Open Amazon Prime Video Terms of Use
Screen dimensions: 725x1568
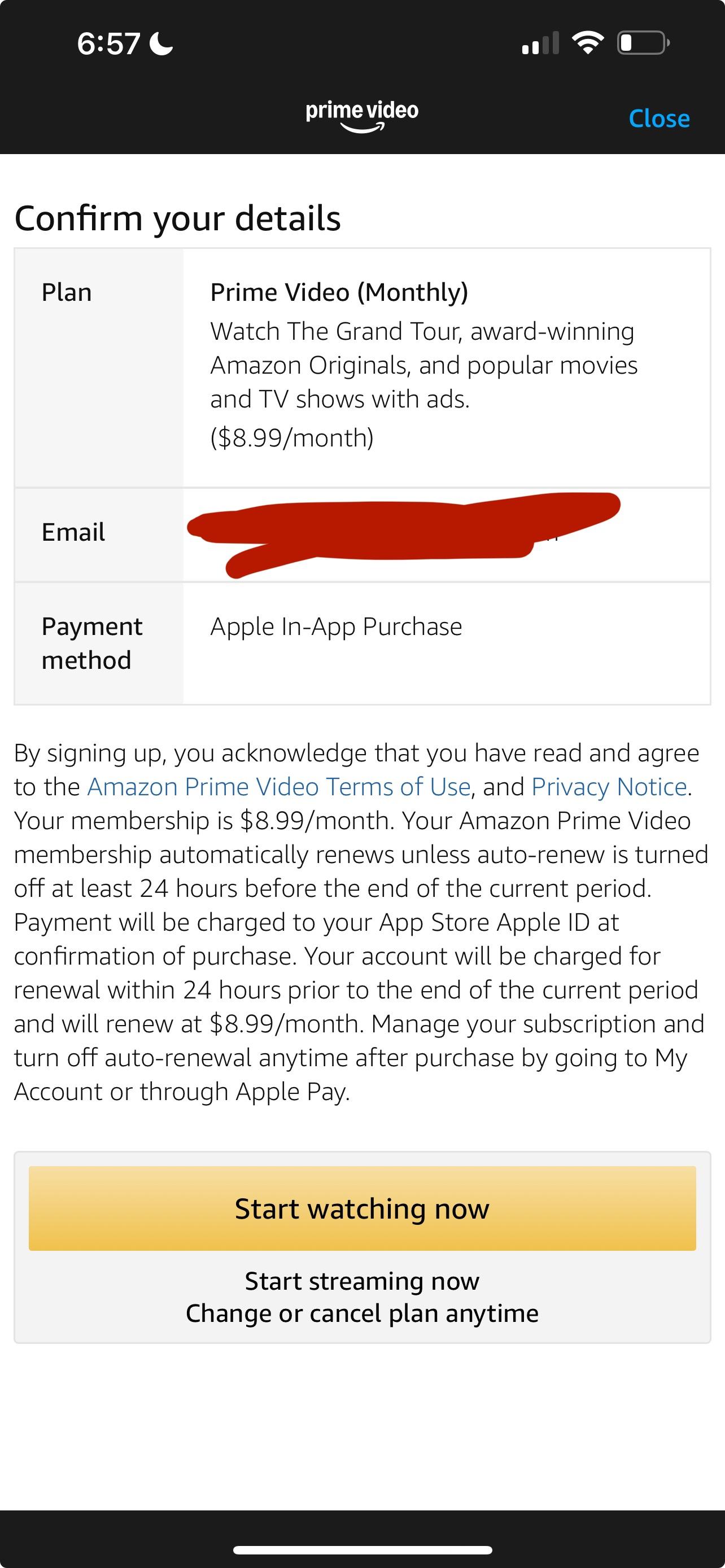279,786
